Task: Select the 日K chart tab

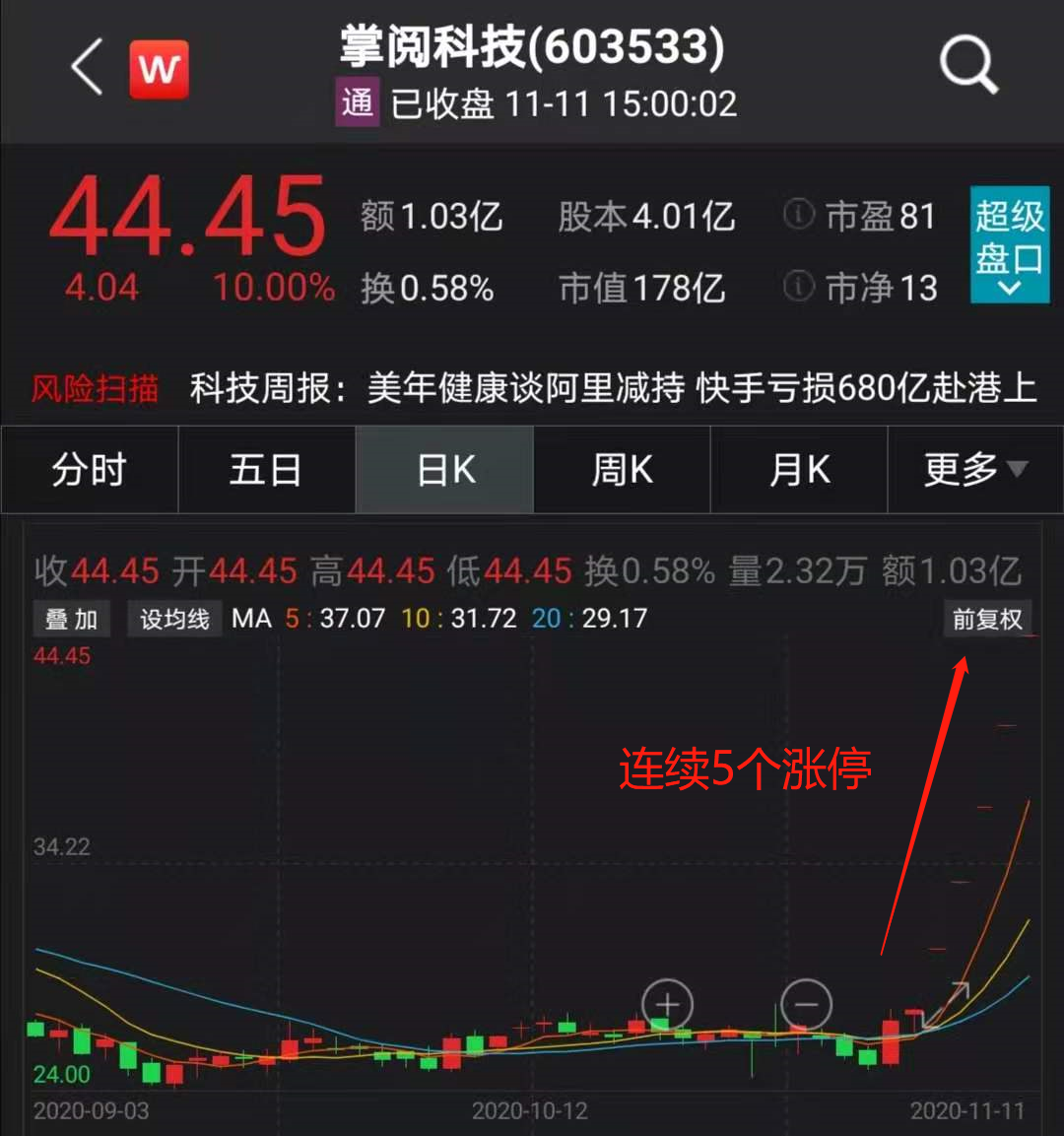Action: tap(444, 470)
